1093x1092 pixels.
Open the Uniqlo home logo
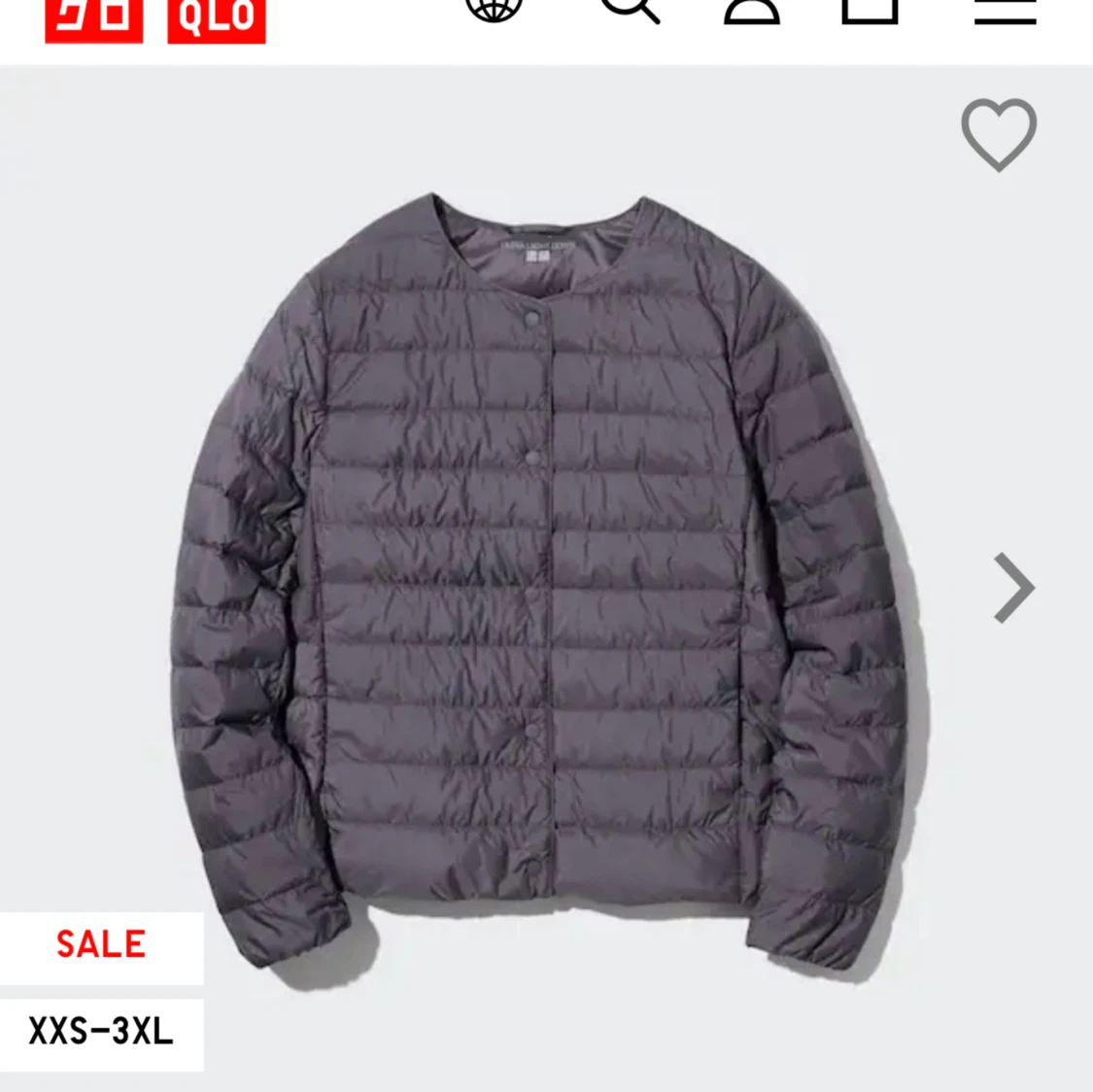click(x=154, y=21)
